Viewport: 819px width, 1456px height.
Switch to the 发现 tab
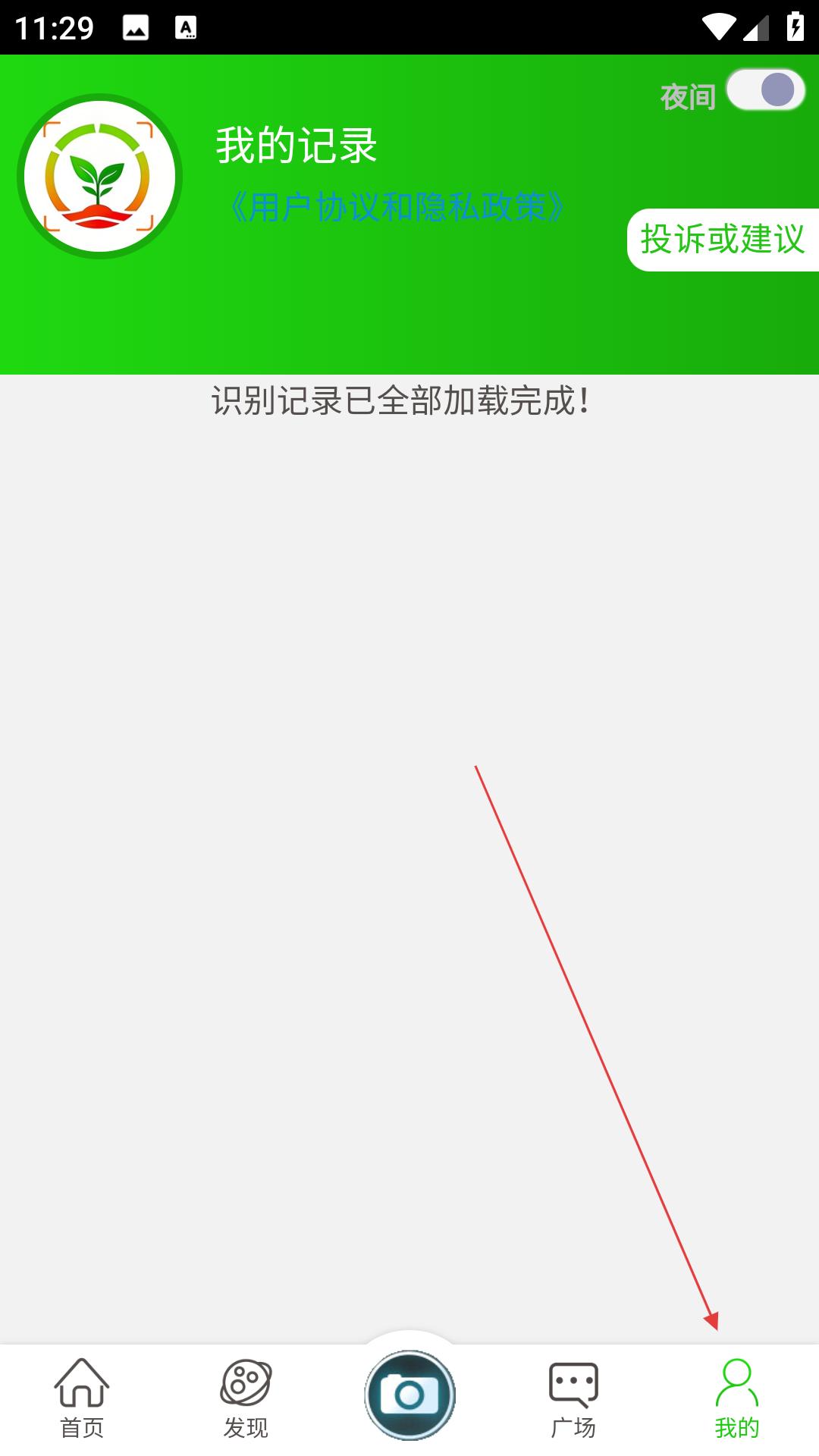[x=246, y=1398]
